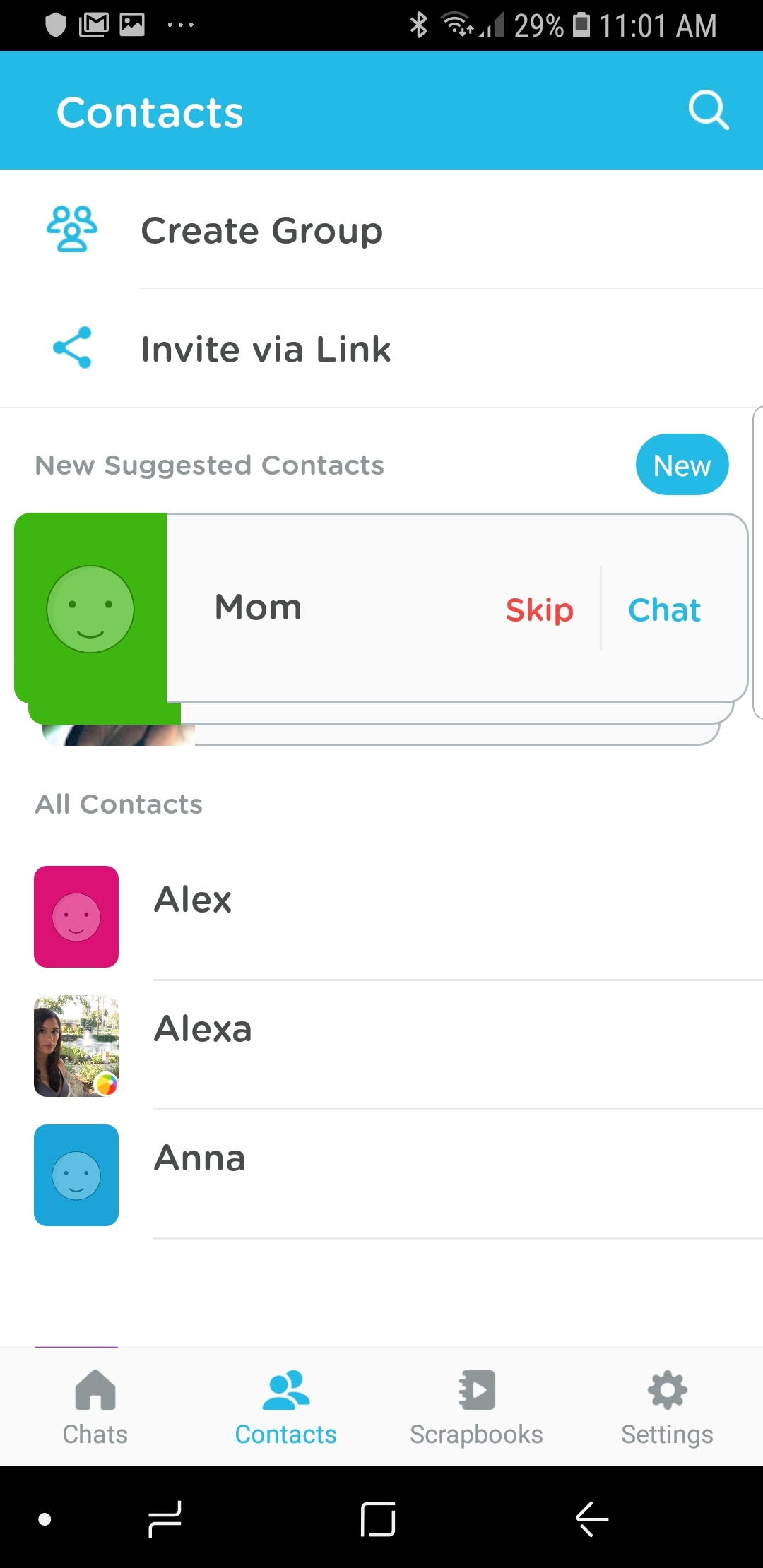
Task: Select the Contacts tab
Action: 286,1408
